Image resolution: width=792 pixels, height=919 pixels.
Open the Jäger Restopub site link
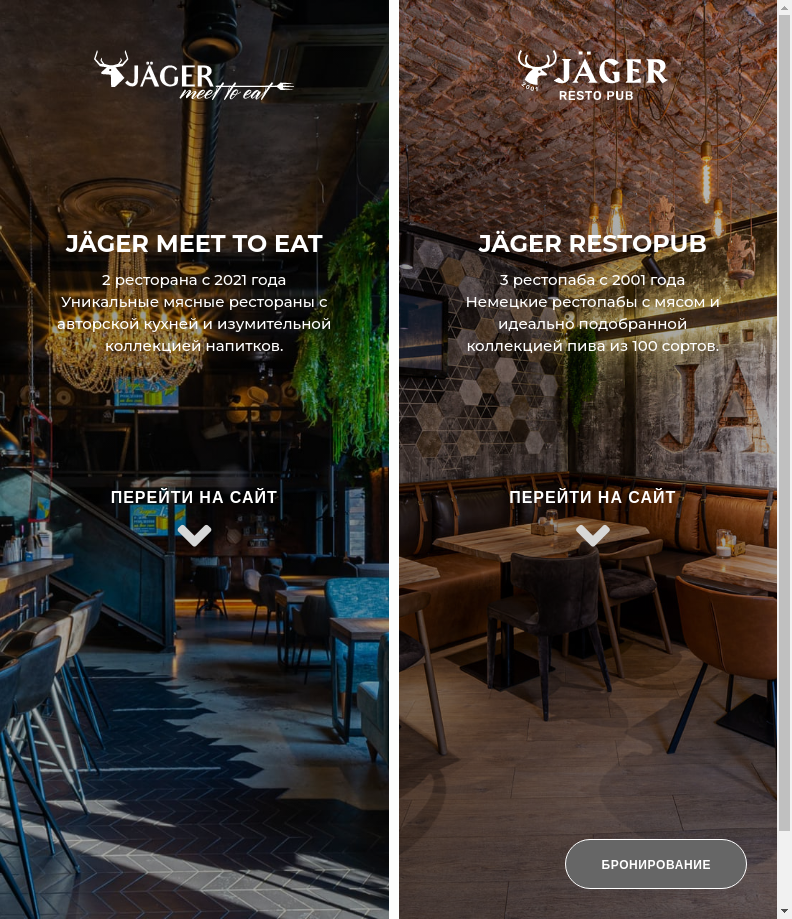click(x=592, y=497)
